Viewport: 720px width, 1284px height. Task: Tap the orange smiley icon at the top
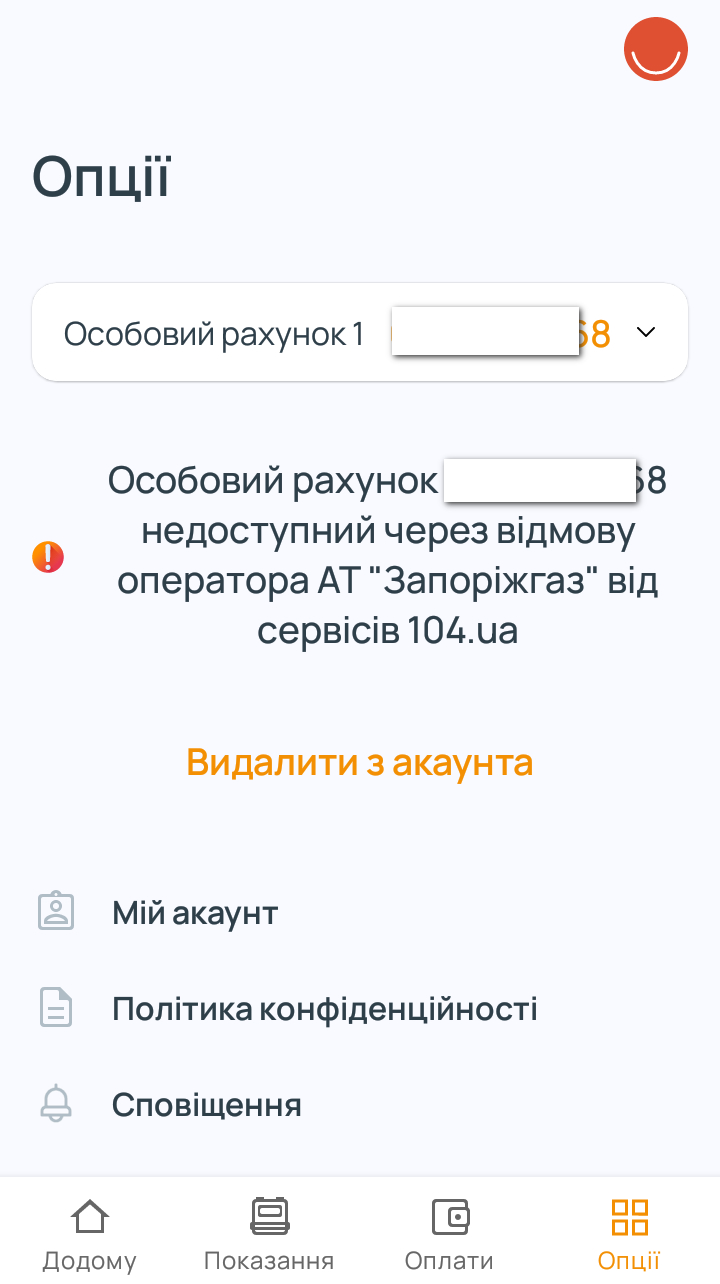click(x=655, y=49)
